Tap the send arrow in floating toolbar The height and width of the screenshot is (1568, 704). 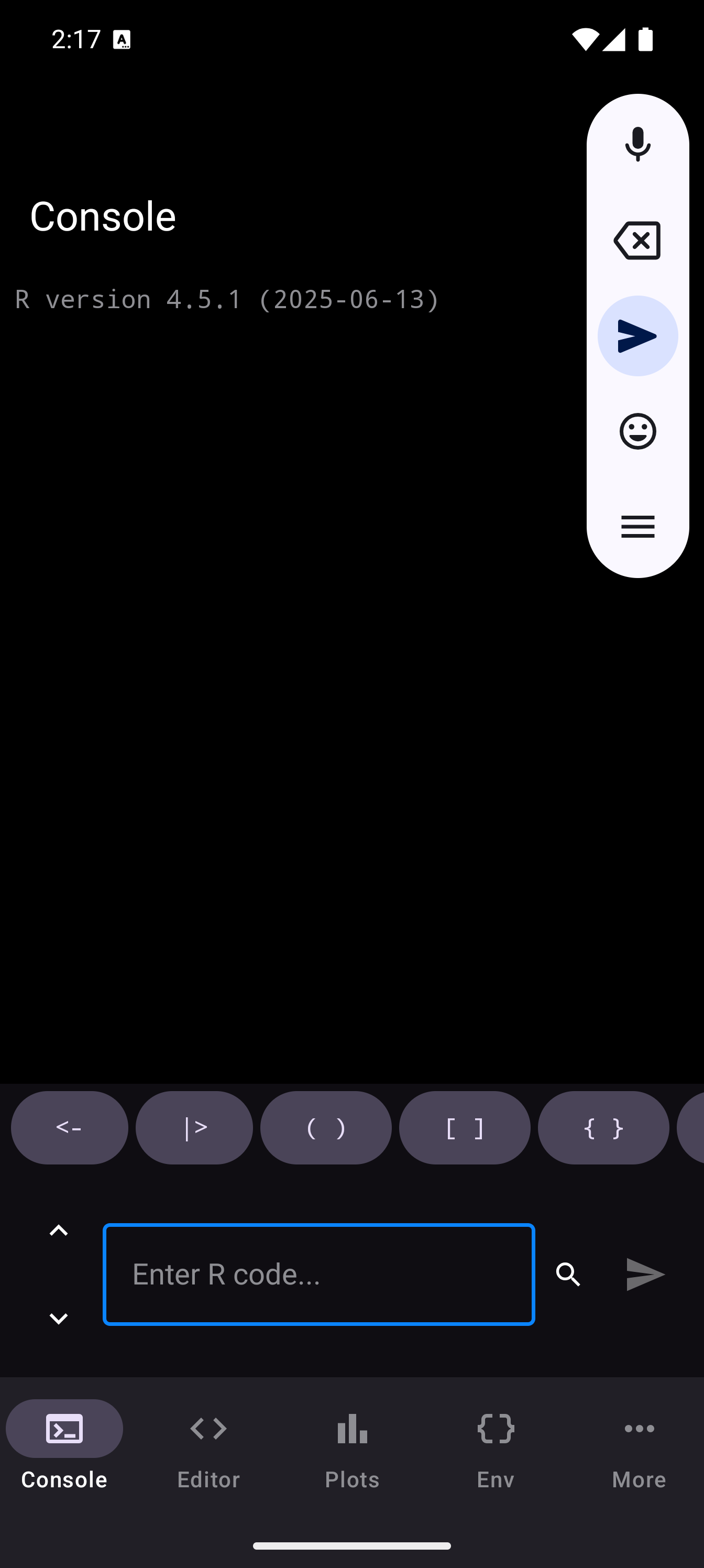tap(637, 336)
